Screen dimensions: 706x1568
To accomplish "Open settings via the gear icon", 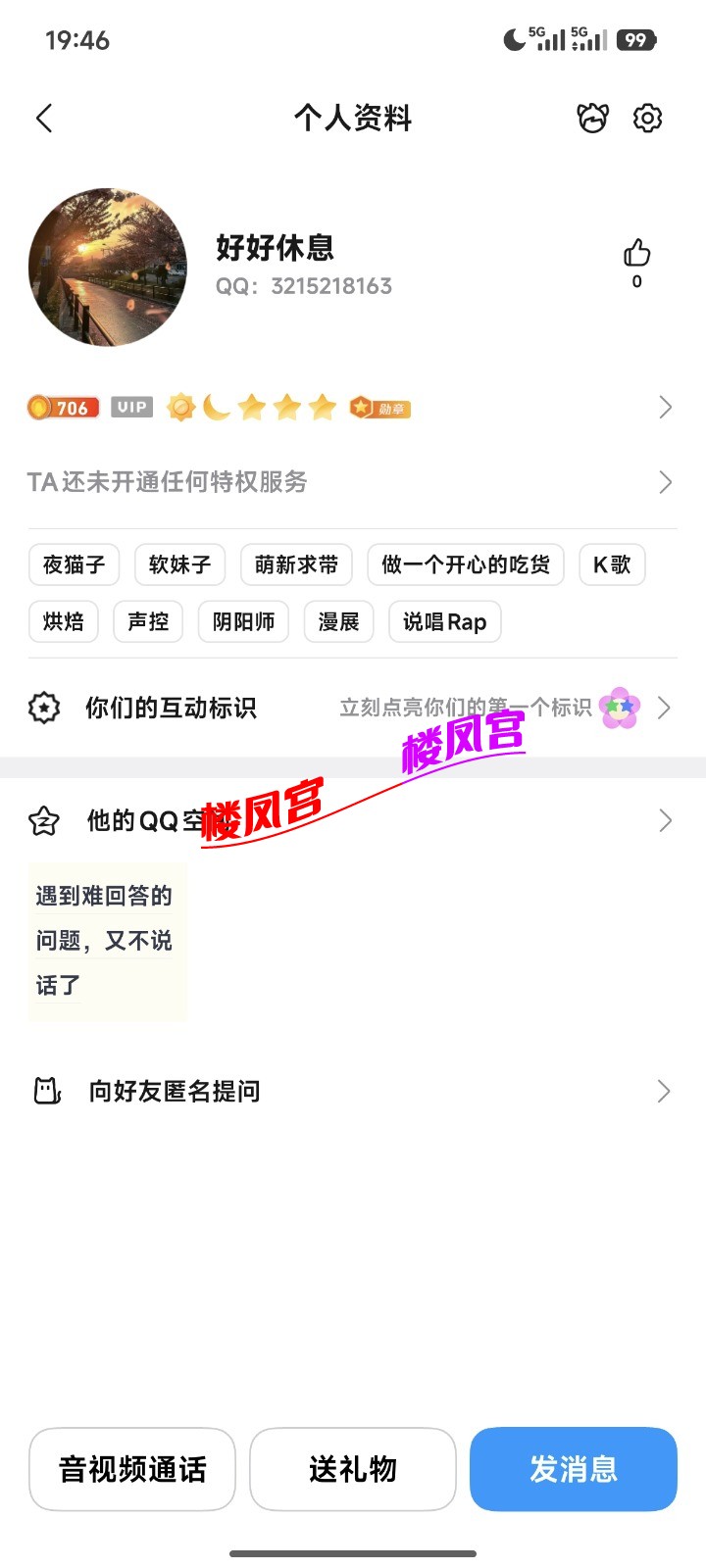I will (647, 118).
